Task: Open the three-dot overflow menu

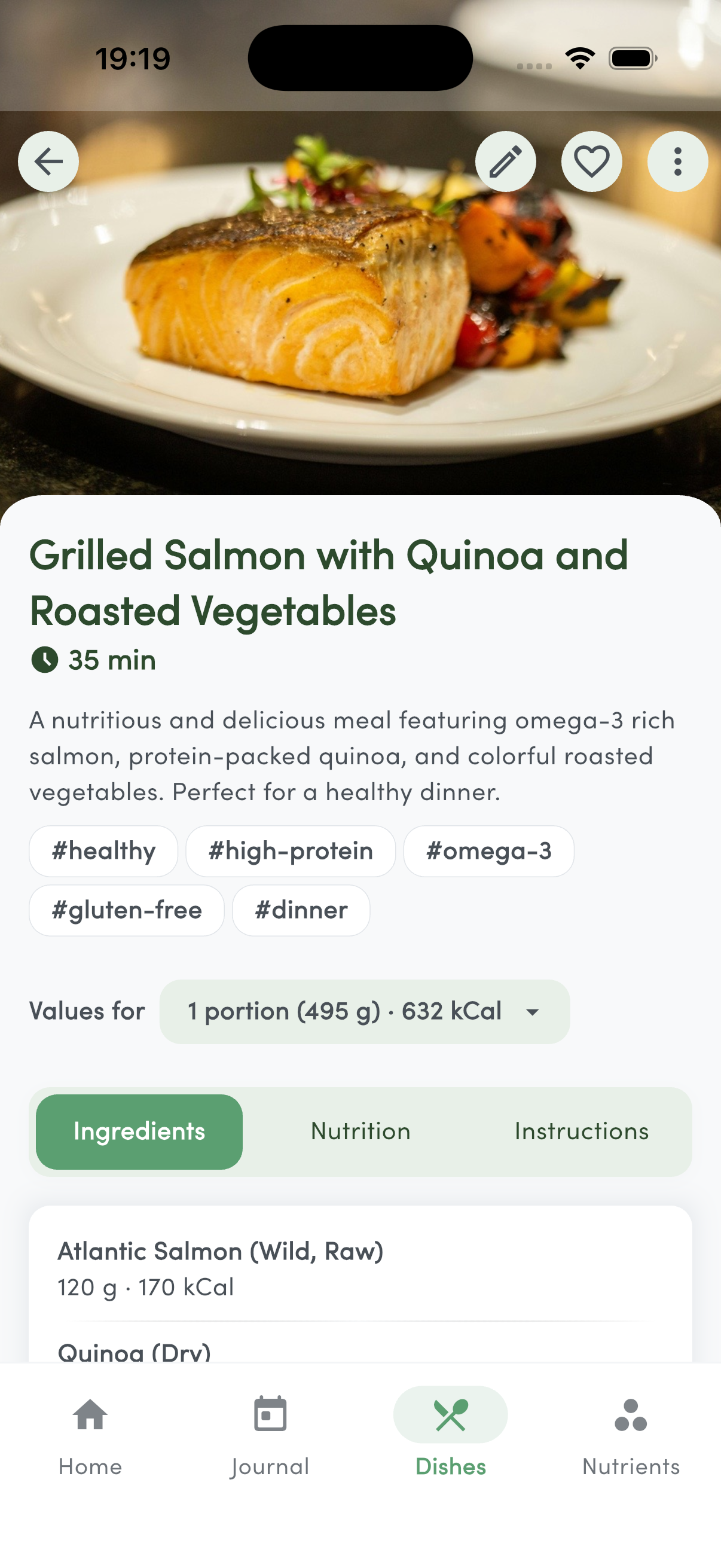Action: tap(677, 162)
